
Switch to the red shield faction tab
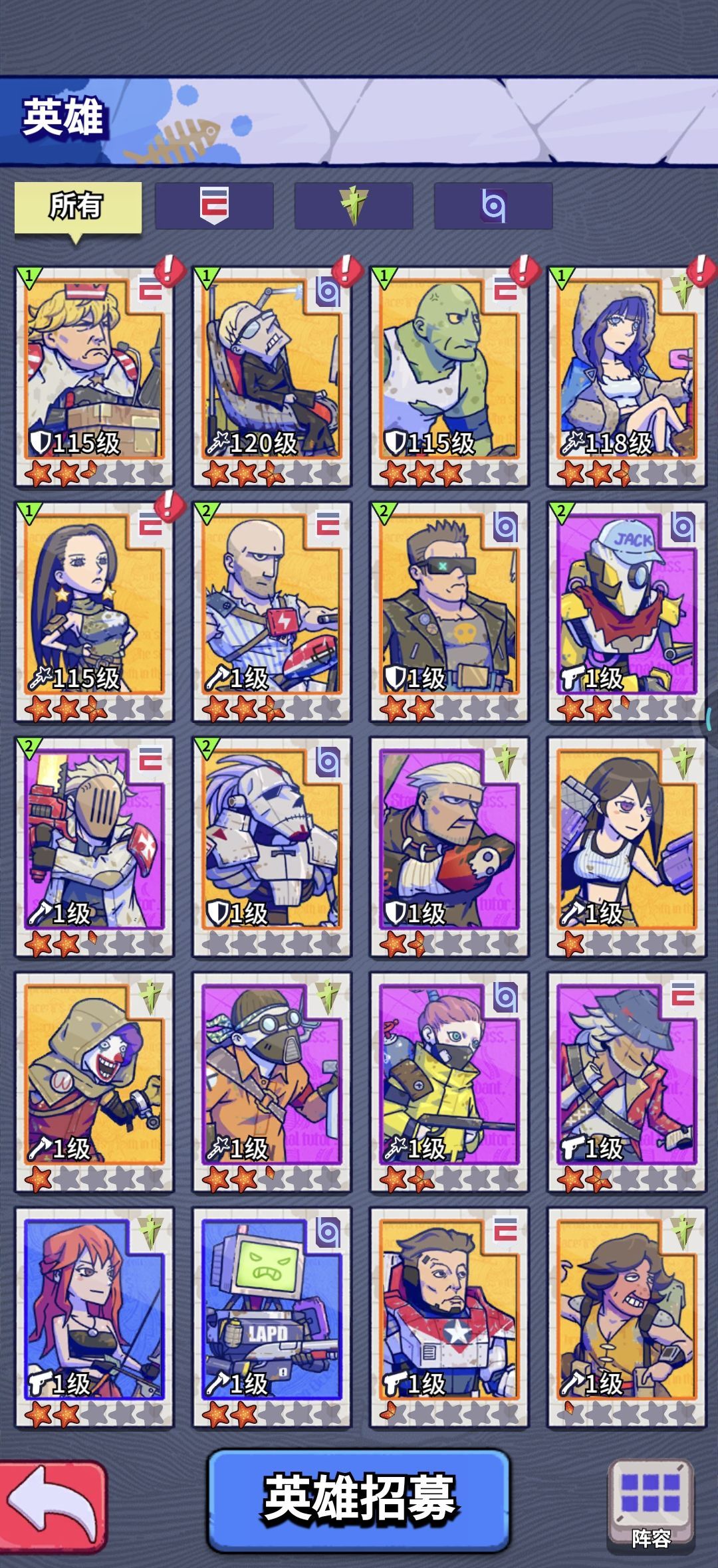214,206
